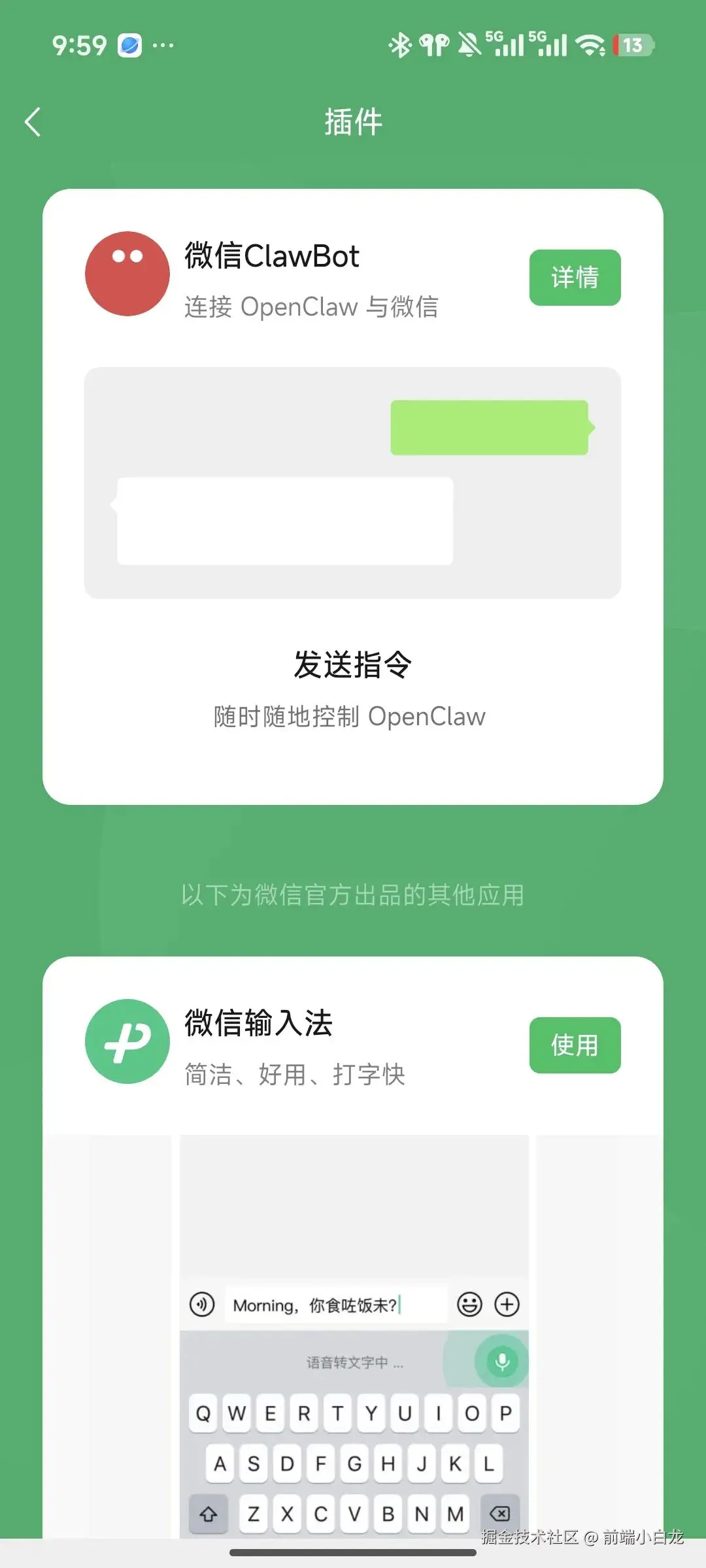Open 详情 for 微信ClawBot
This screenshot has width=706, height=1568.
574,278
